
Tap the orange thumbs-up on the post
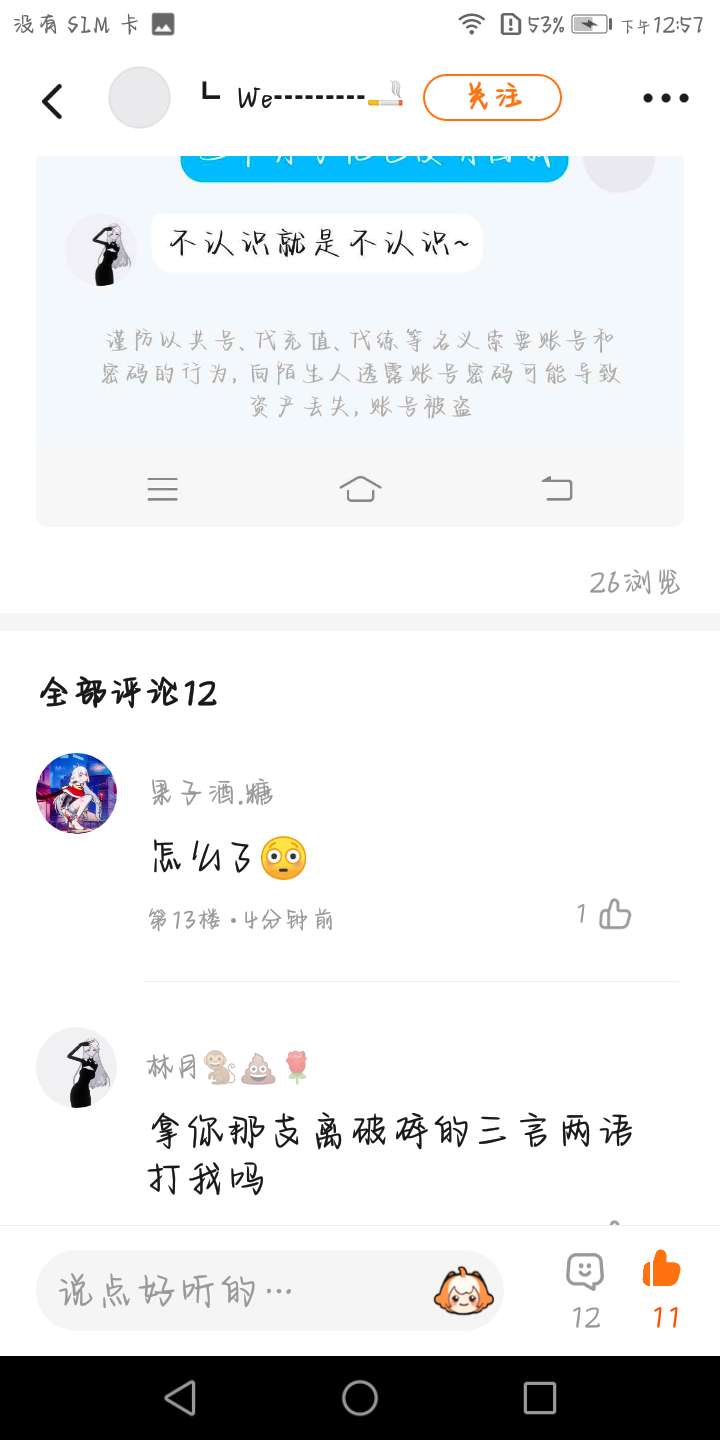tap(662, 1270)
